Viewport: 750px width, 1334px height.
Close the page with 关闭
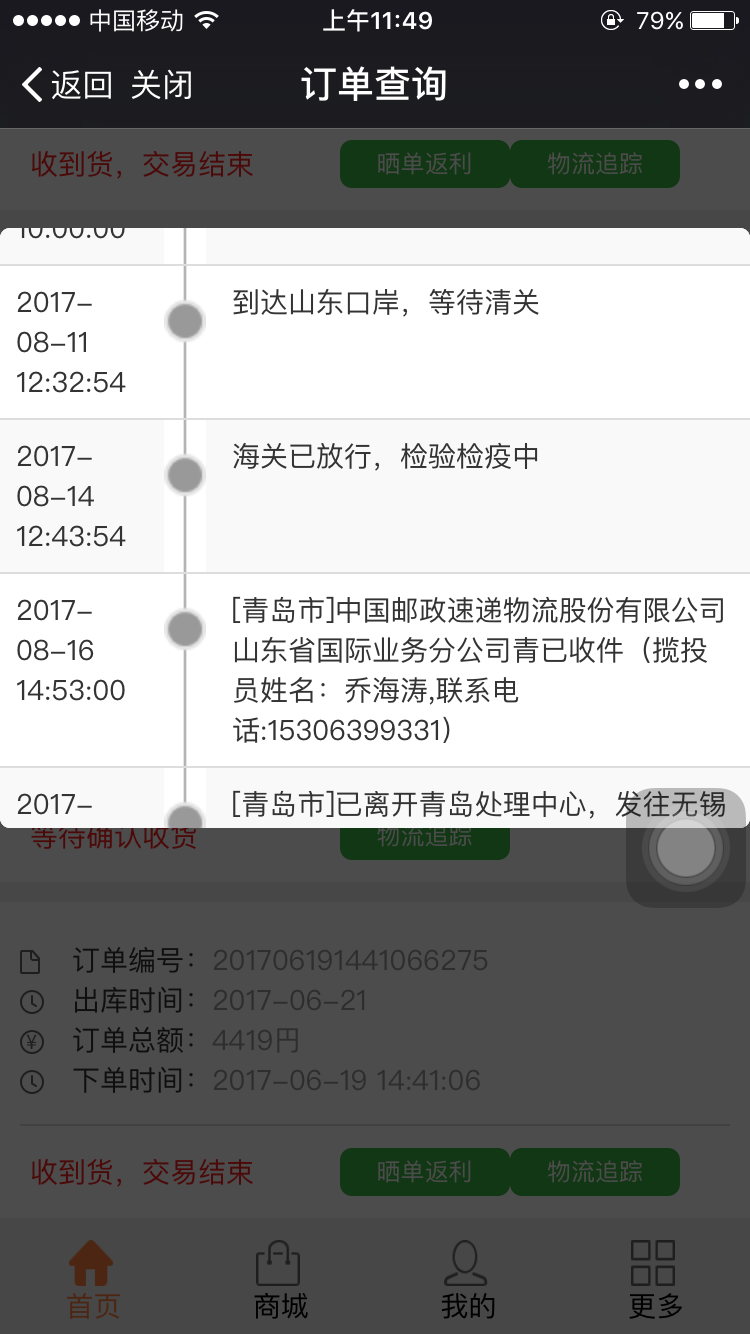[161, 85]
